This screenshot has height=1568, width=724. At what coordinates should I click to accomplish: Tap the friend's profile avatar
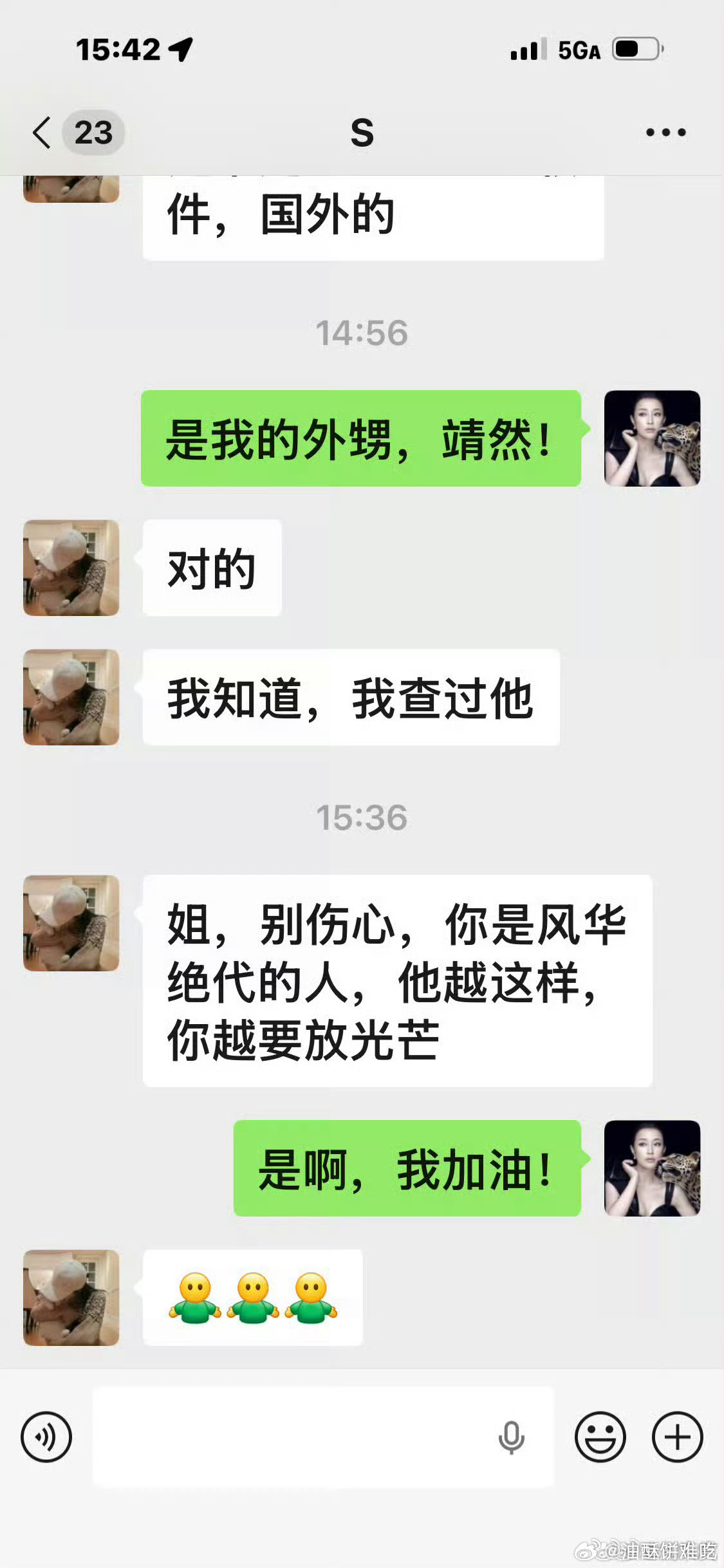(x=71, y=568)
